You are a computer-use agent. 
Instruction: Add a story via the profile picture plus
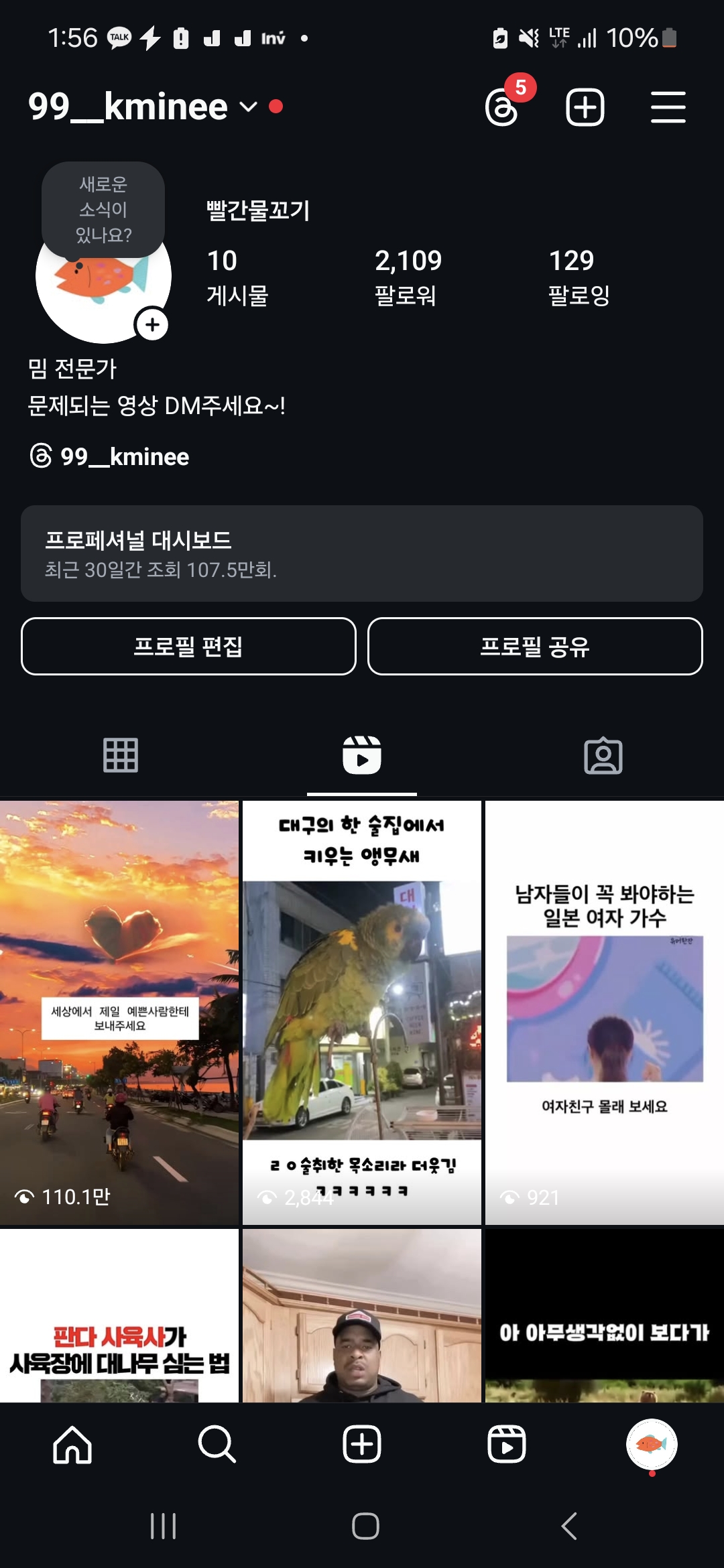click(152, 325)
